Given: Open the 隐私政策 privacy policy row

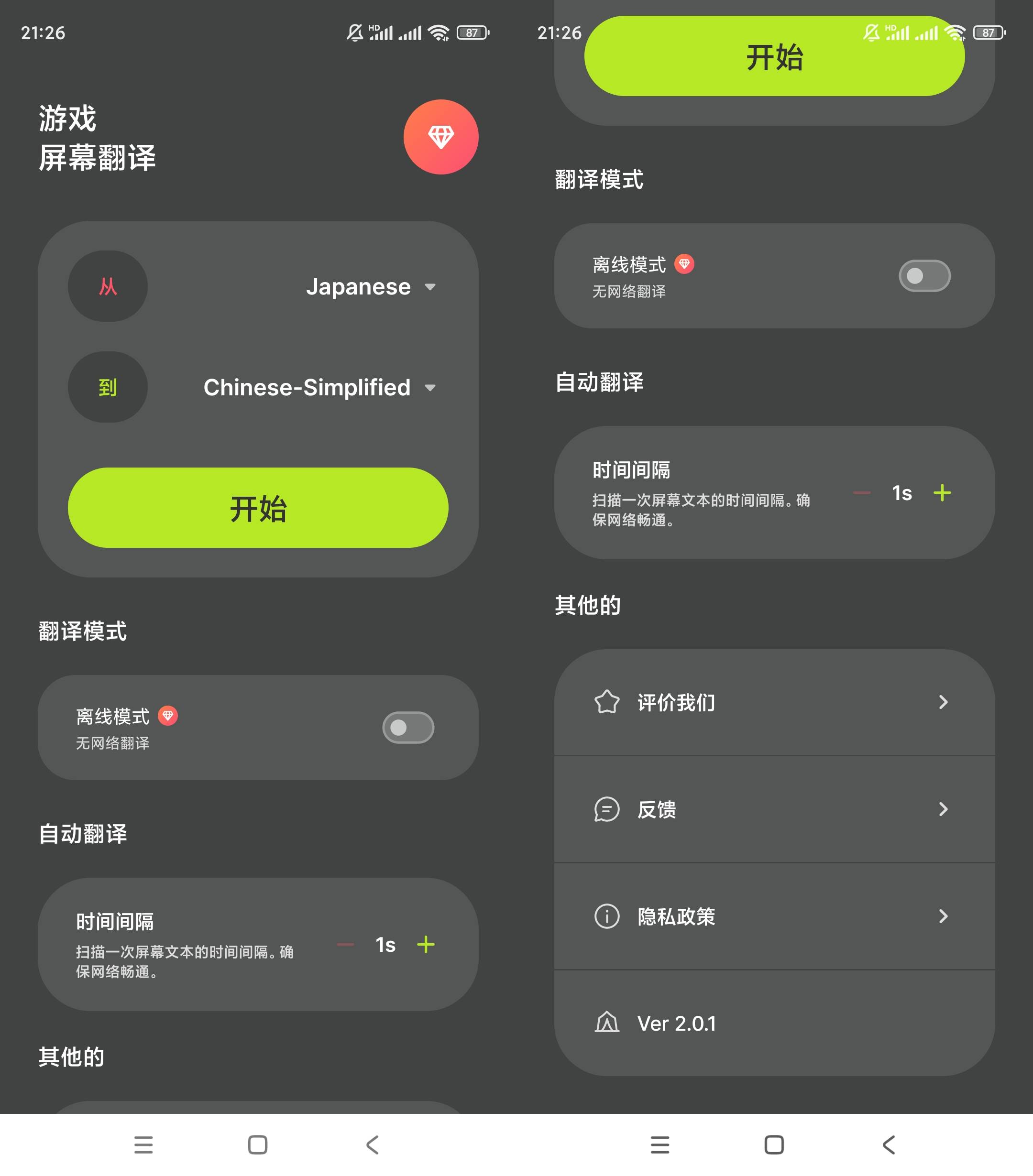Looking at the screenshot, I should coord(773,916).
